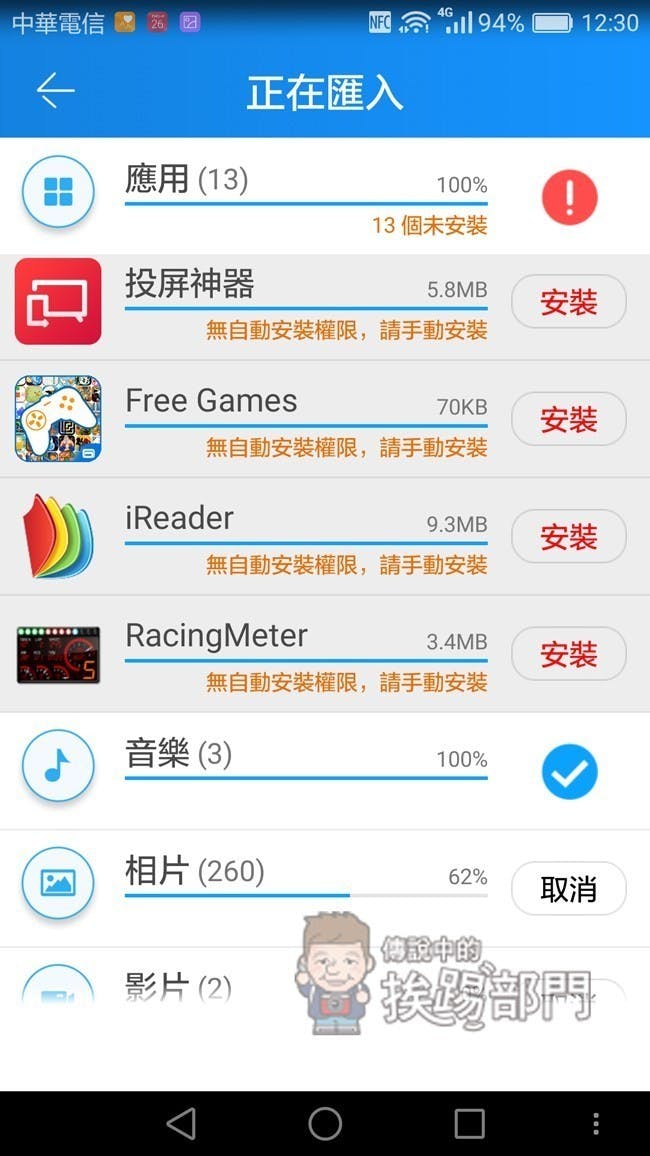Tap 安裝 next to Free Games

[568, 420]
